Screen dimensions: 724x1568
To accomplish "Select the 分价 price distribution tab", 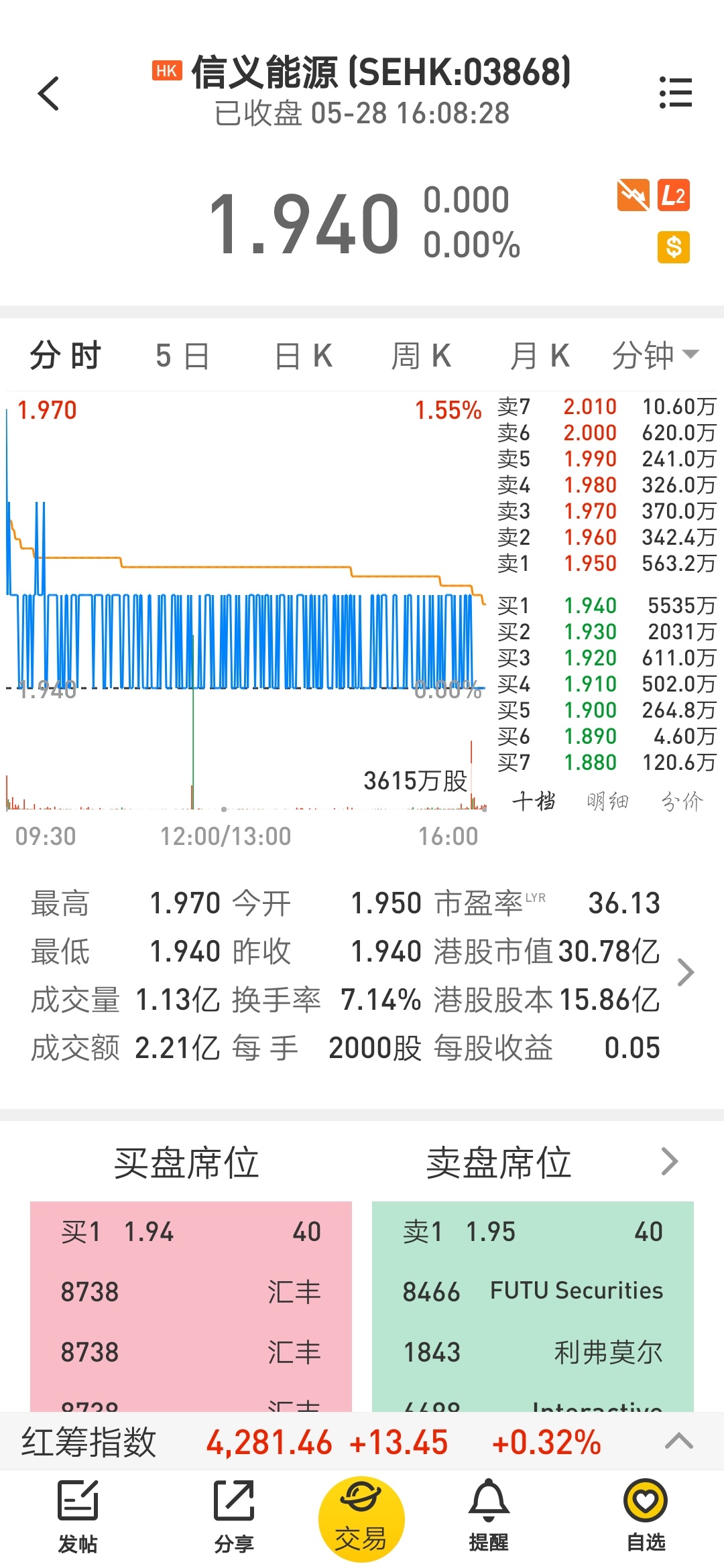I will pyautogui.click(x=682, y=801).
